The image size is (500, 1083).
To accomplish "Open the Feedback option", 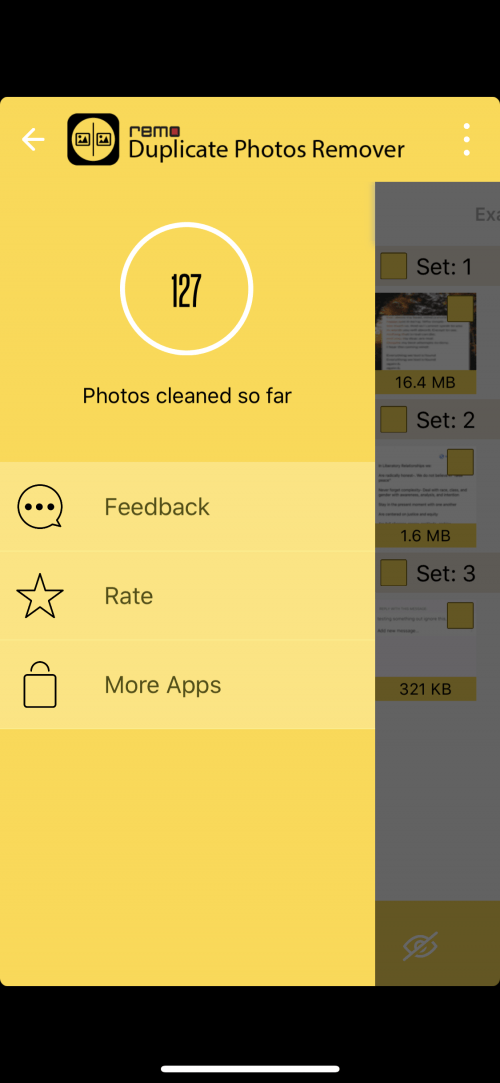I will pyautogui.click(x=187, y=507).
